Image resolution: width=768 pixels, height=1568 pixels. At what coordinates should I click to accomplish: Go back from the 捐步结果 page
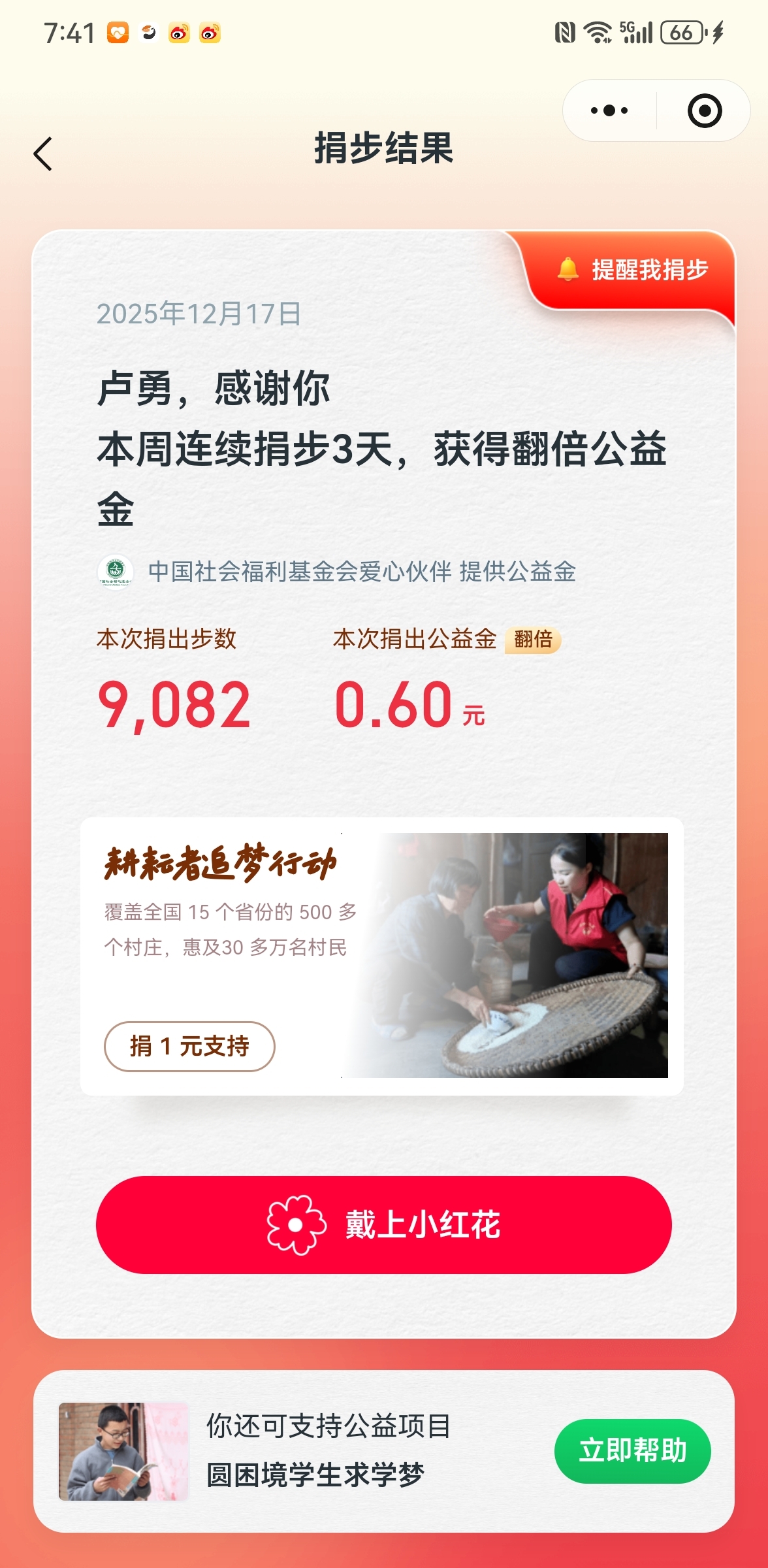pos(43,154)
